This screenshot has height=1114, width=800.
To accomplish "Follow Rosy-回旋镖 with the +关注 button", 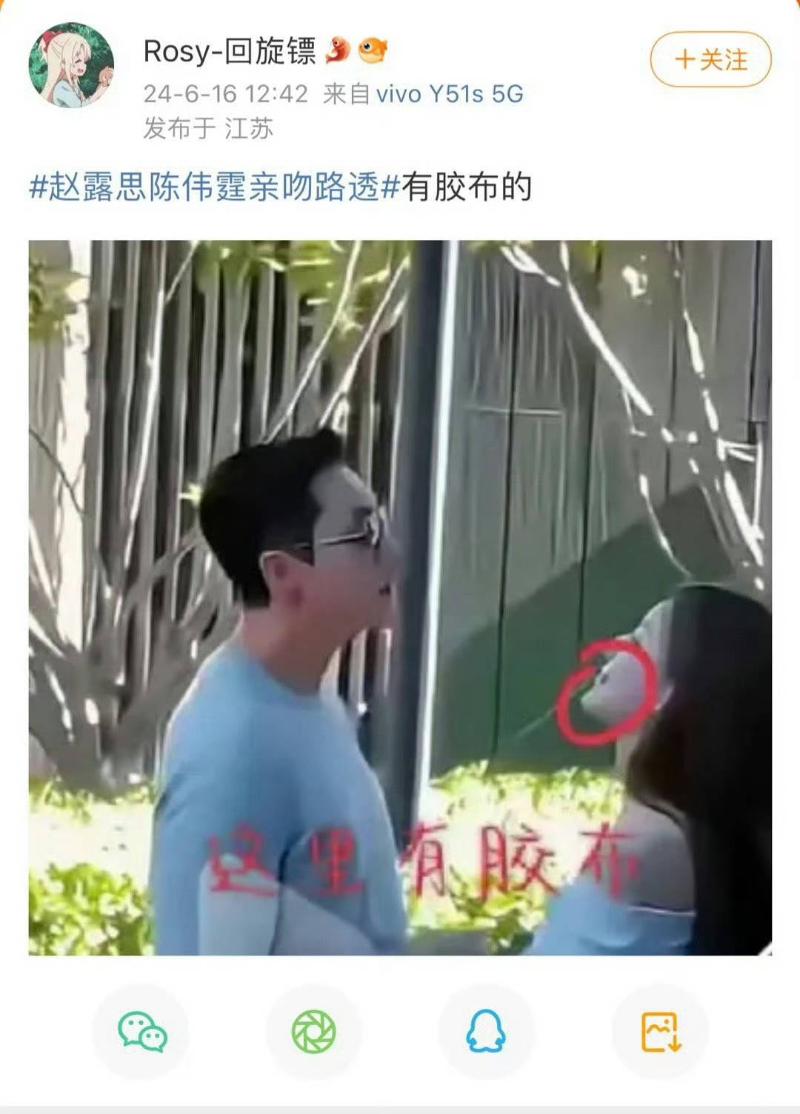I will click(x=711, y=60).
